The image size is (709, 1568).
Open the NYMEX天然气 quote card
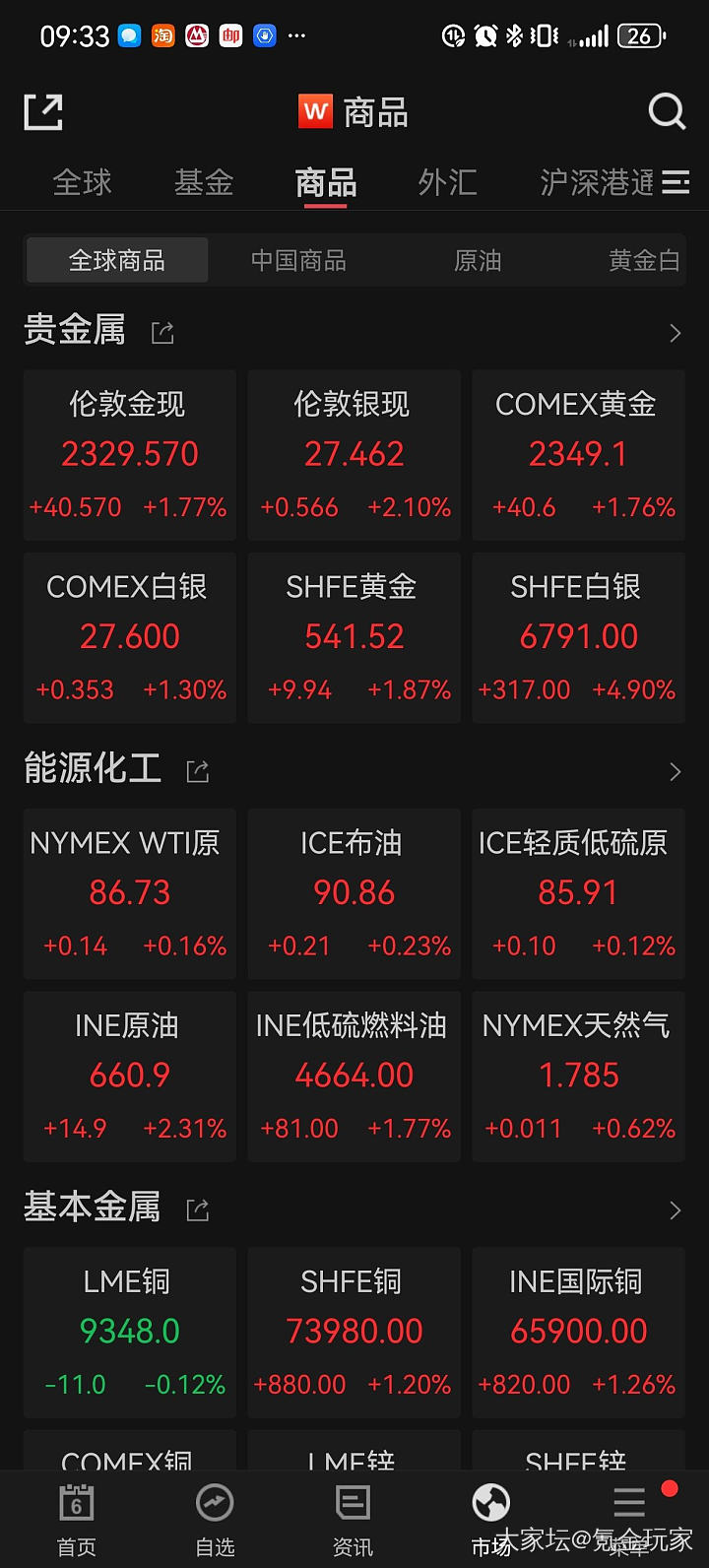[578, 1076]
